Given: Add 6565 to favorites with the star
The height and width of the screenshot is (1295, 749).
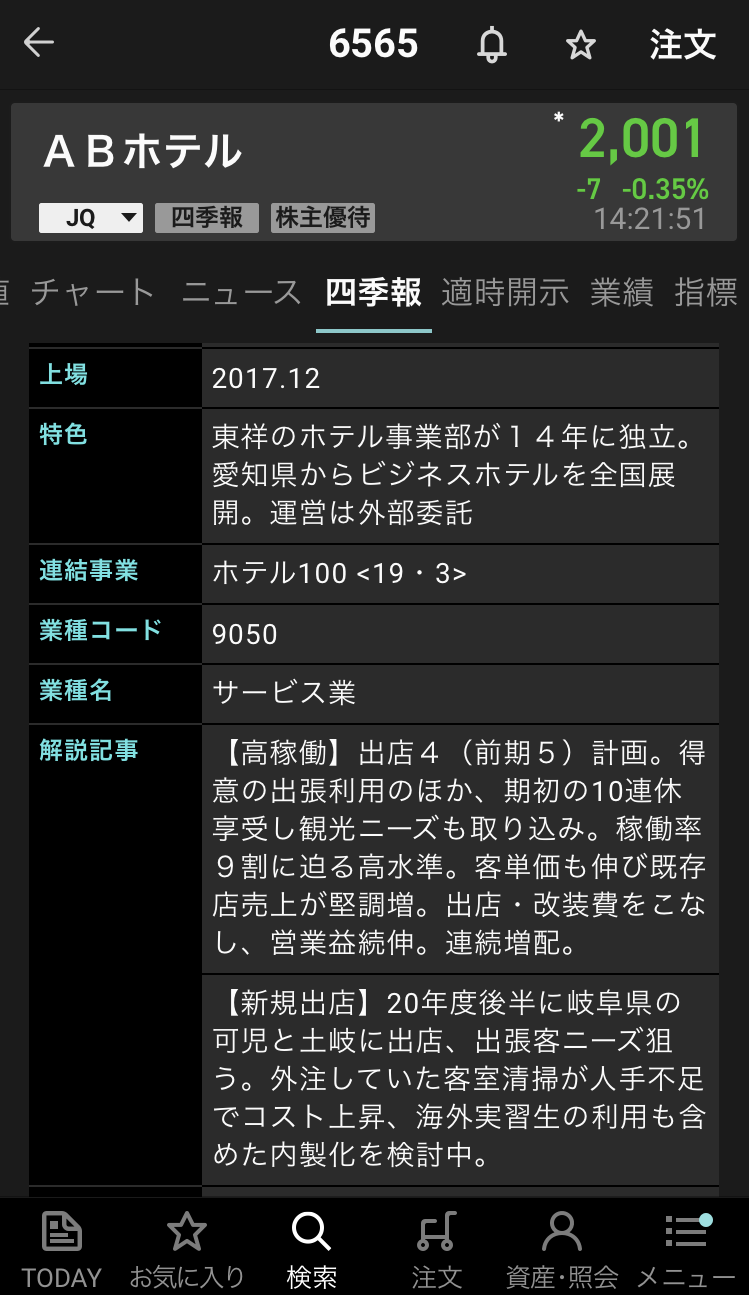Looking at the screenshot, I should 580,45.
